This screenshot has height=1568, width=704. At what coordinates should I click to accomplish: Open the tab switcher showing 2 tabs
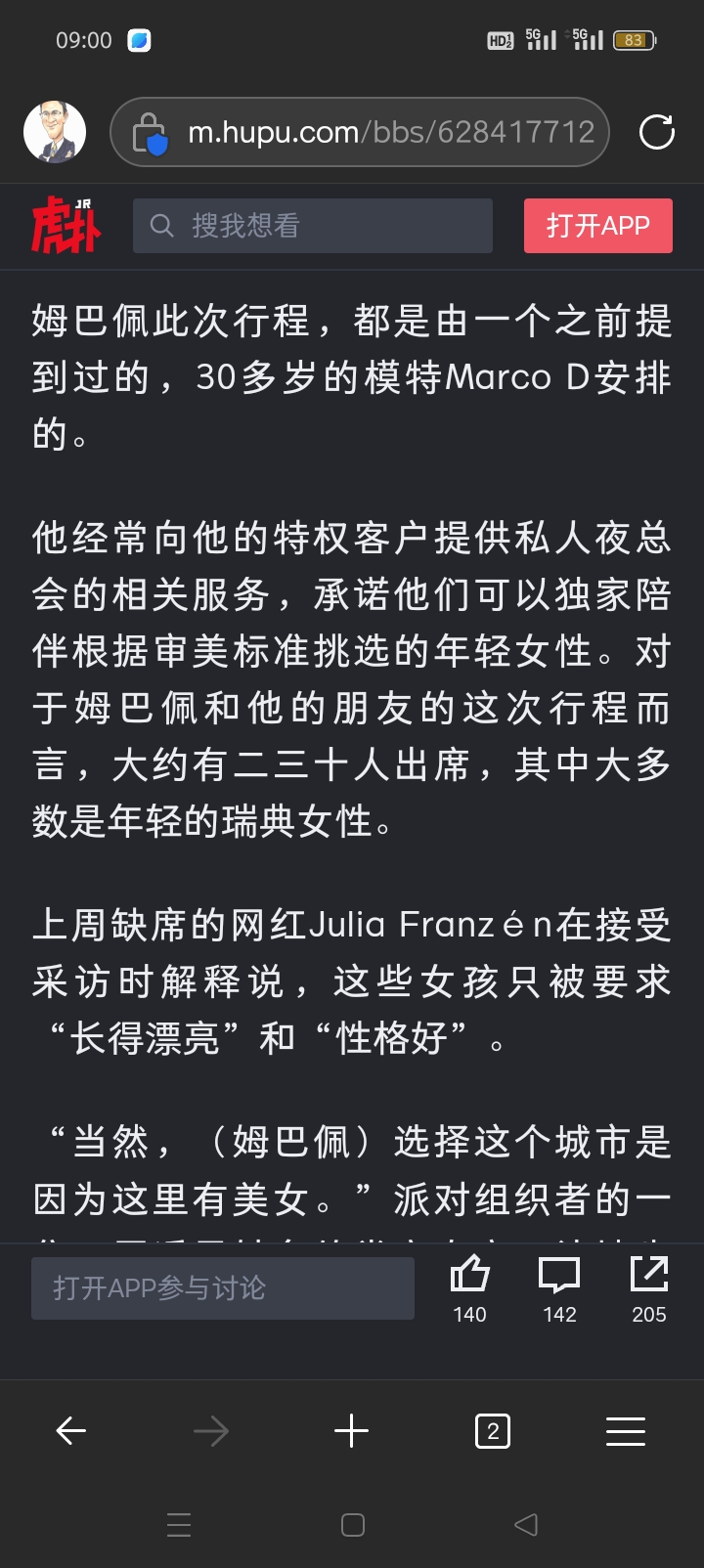click(x=492, y=1431)
